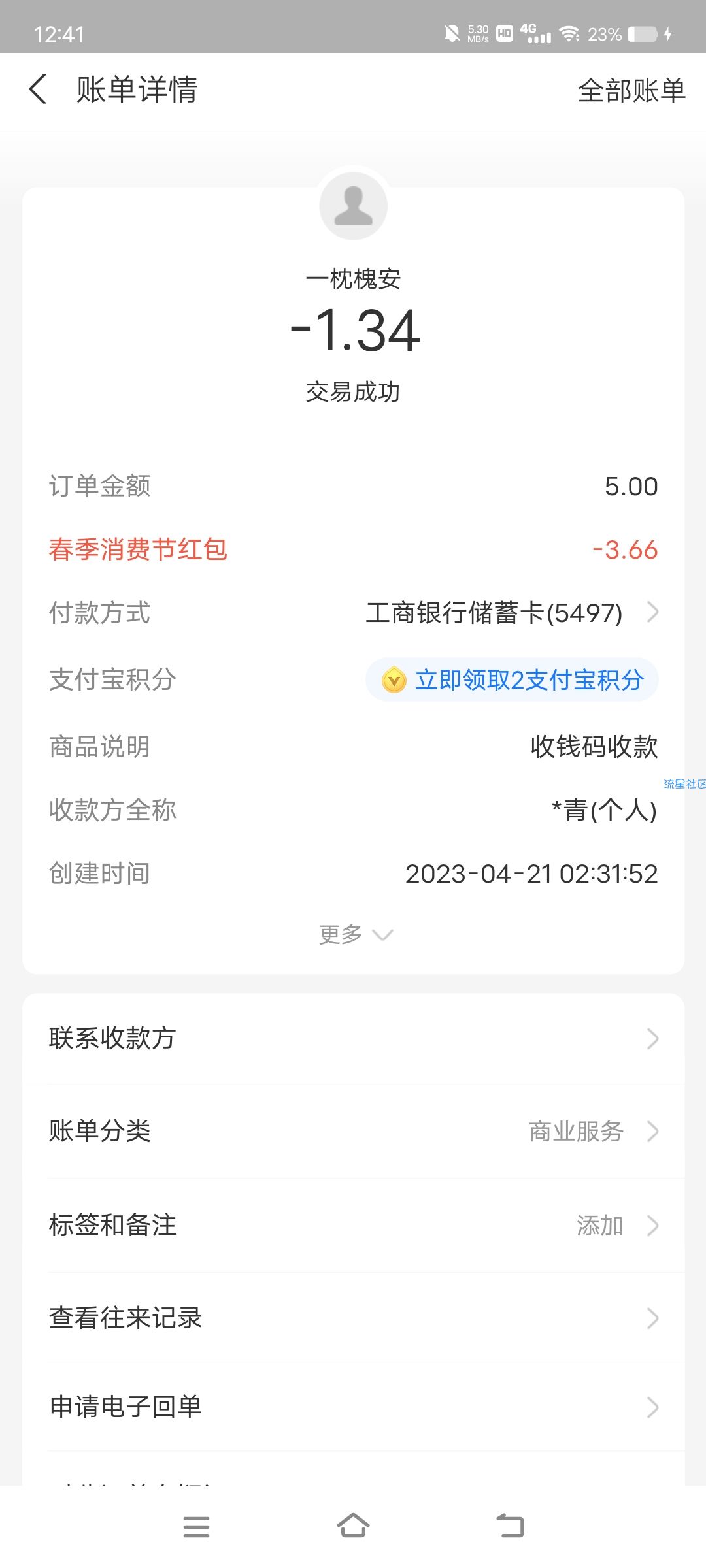Expand 更多 bill details
Screen dimensions: 706x1568
click(355, 934)
